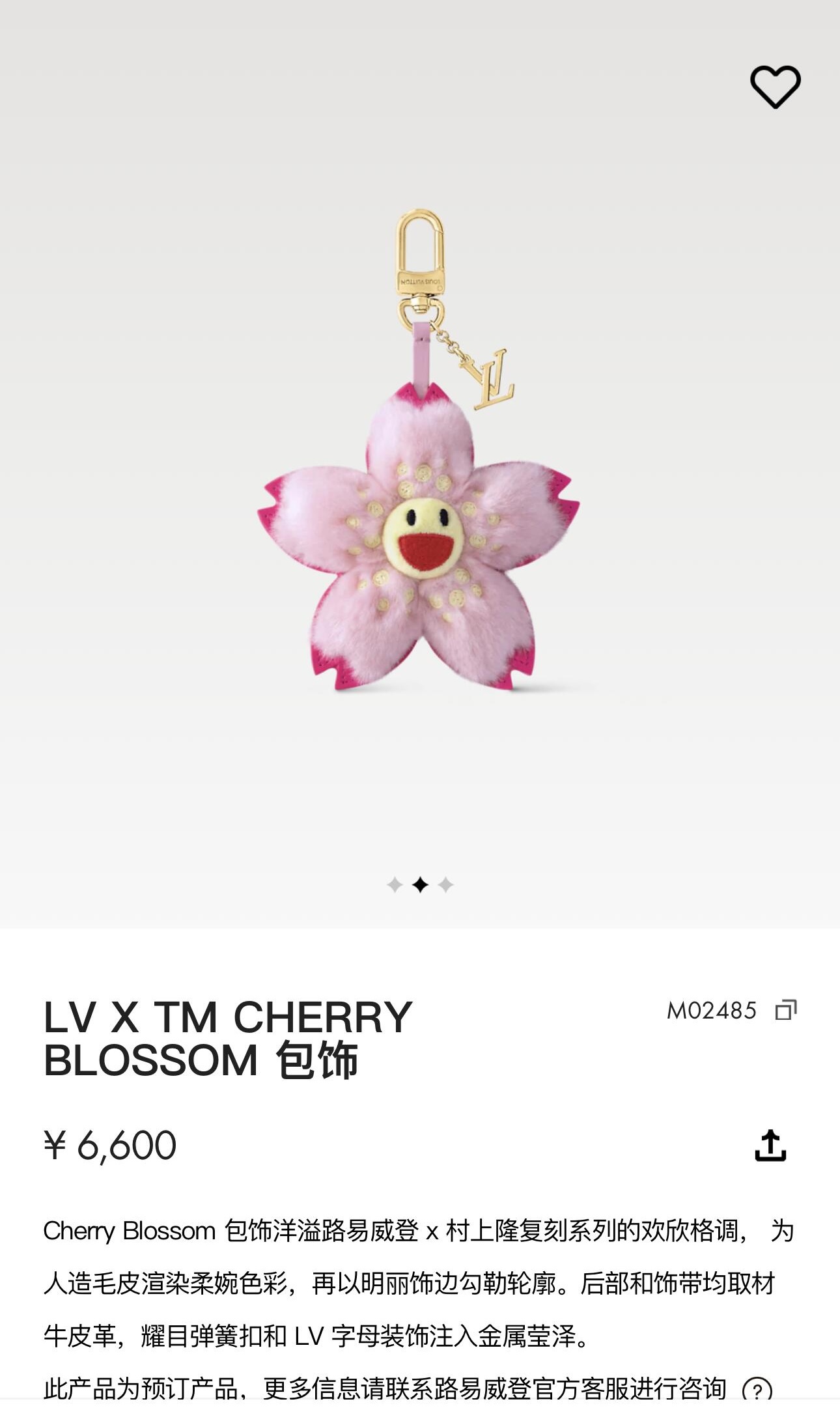840x1408 pixels.
Task: Share this product
Action: point(770,1146)
